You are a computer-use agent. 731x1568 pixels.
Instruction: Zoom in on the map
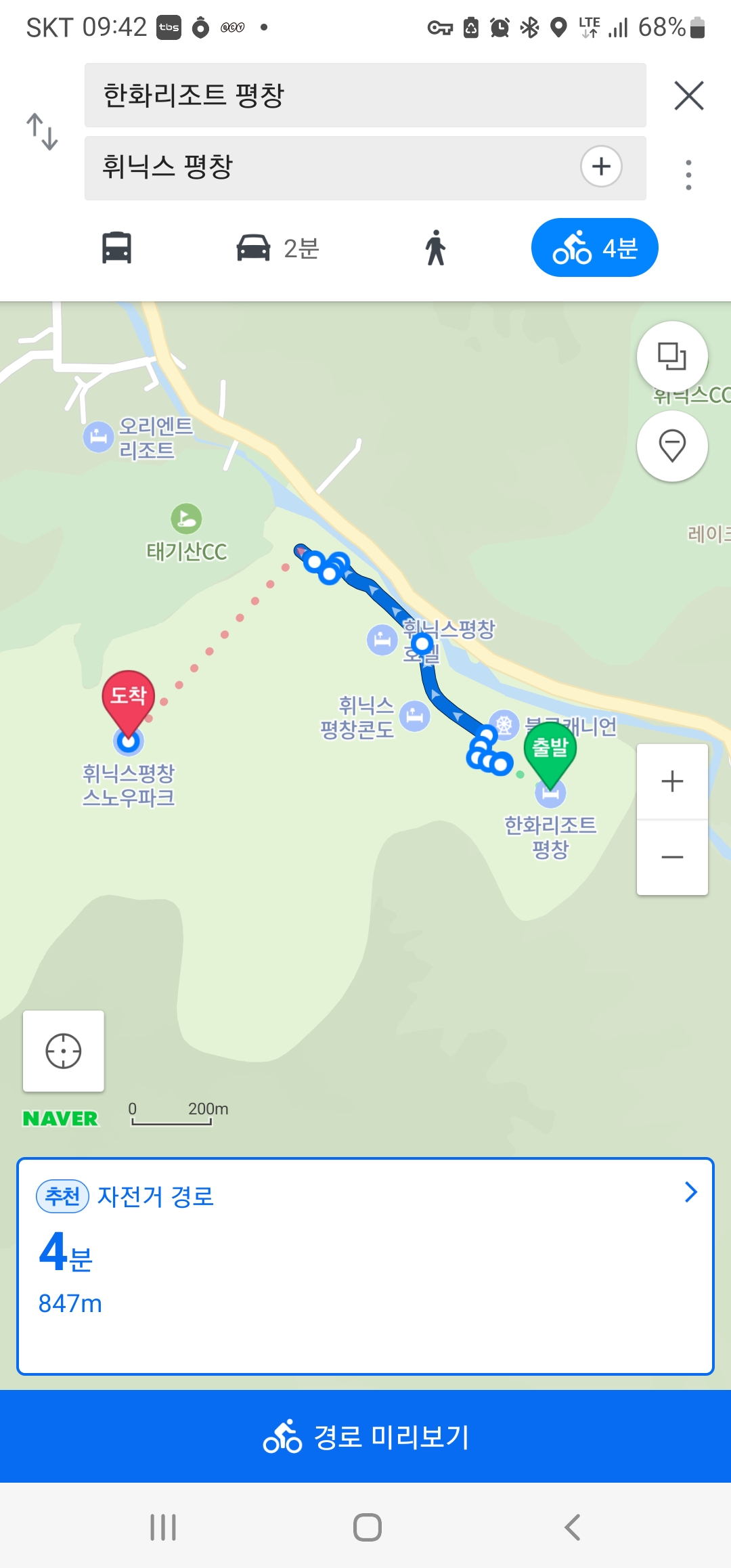[672, 781]
